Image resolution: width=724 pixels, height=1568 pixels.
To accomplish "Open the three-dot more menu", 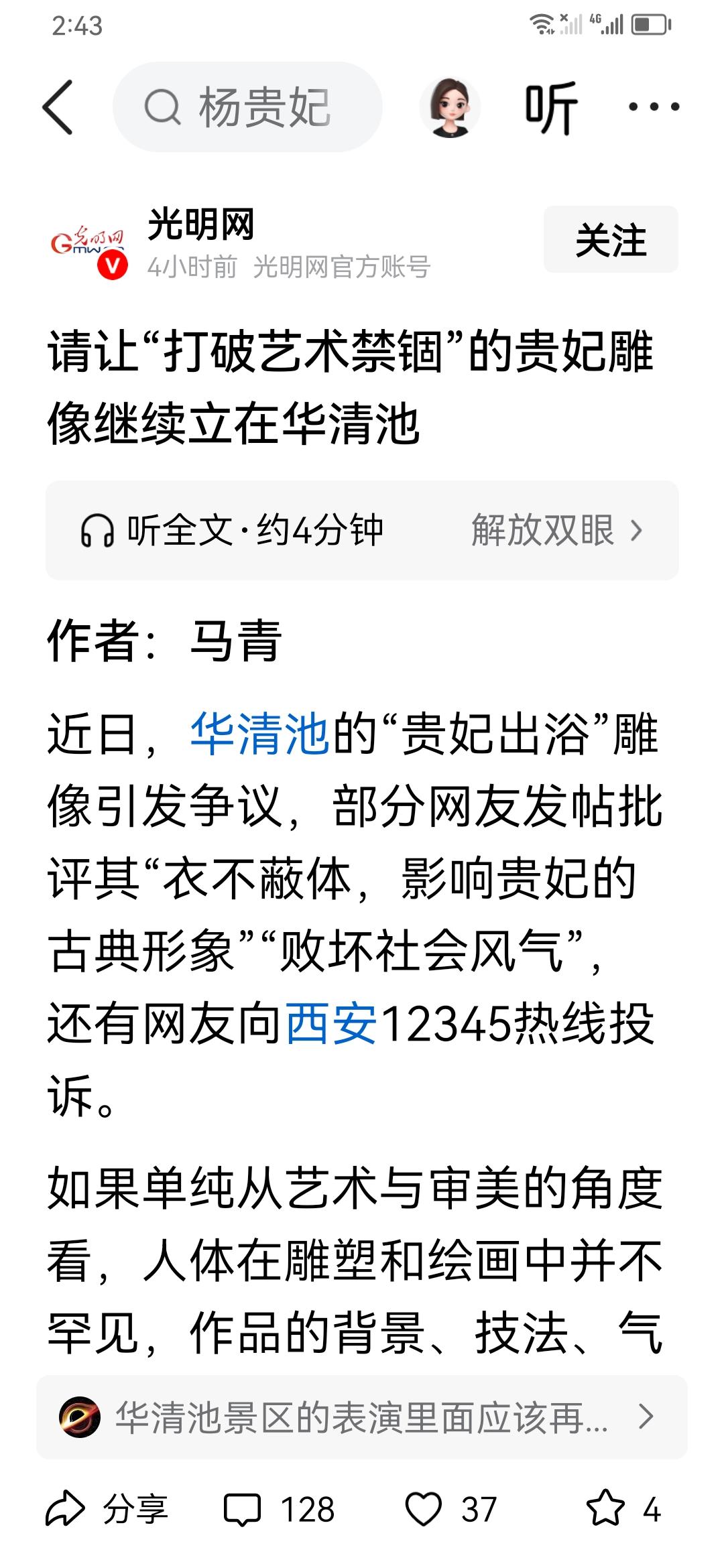I will (x=654, y=107).
